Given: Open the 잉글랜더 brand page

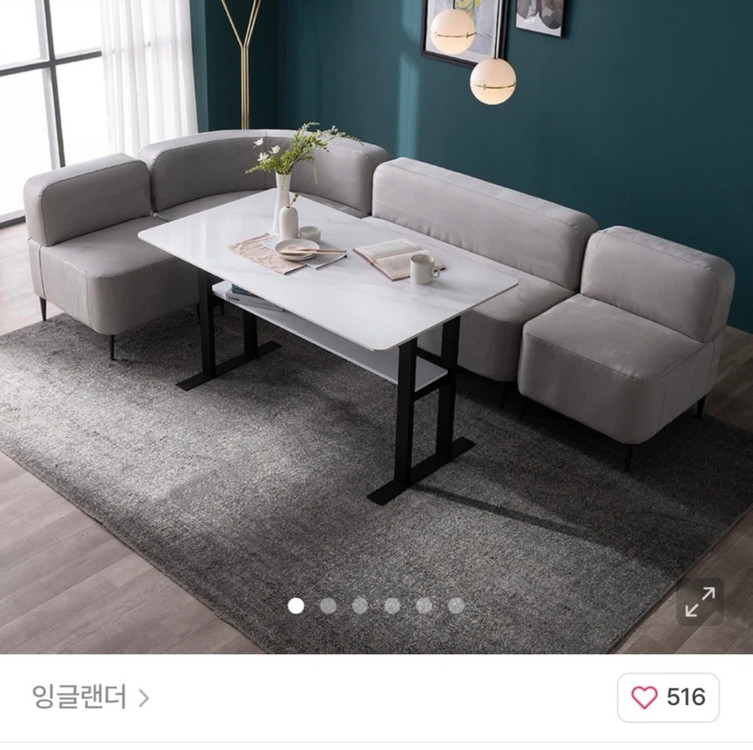Looking at the screenshot, I should [90, 697].
